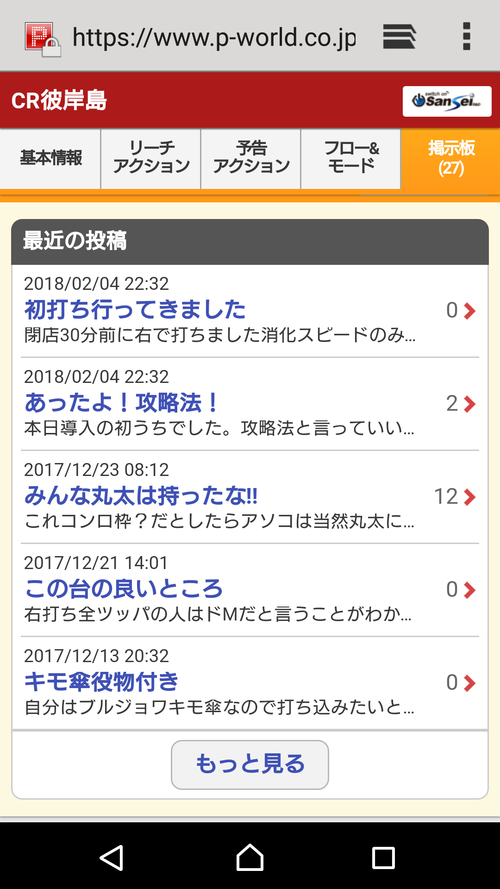The width and height of the screenshot is (500, 889).
Task: Go back with the system back button
Action: pyautogui.click(x=112, y=857)
